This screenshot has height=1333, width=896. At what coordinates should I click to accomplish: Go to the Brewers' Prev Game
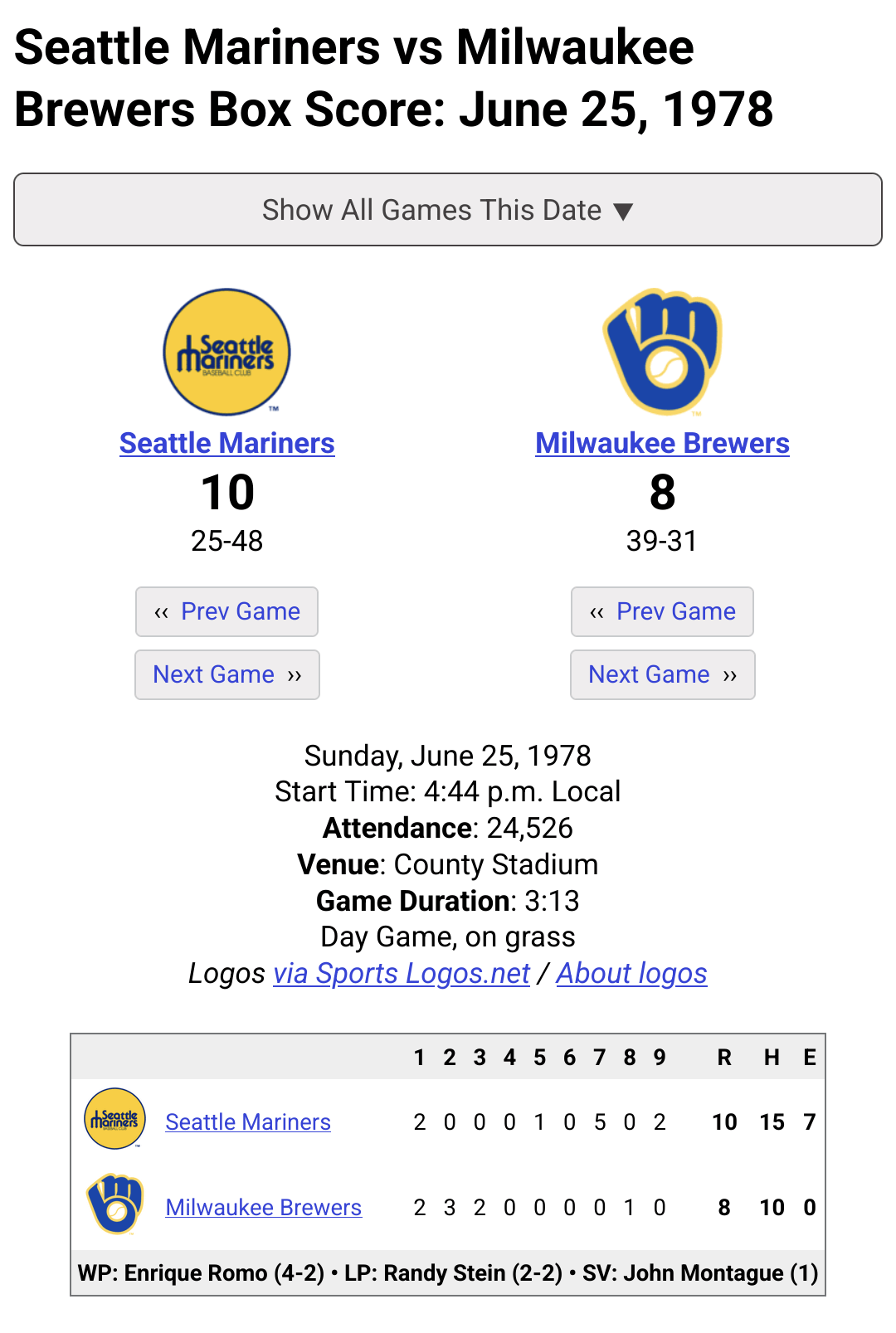tap(662, 611)
